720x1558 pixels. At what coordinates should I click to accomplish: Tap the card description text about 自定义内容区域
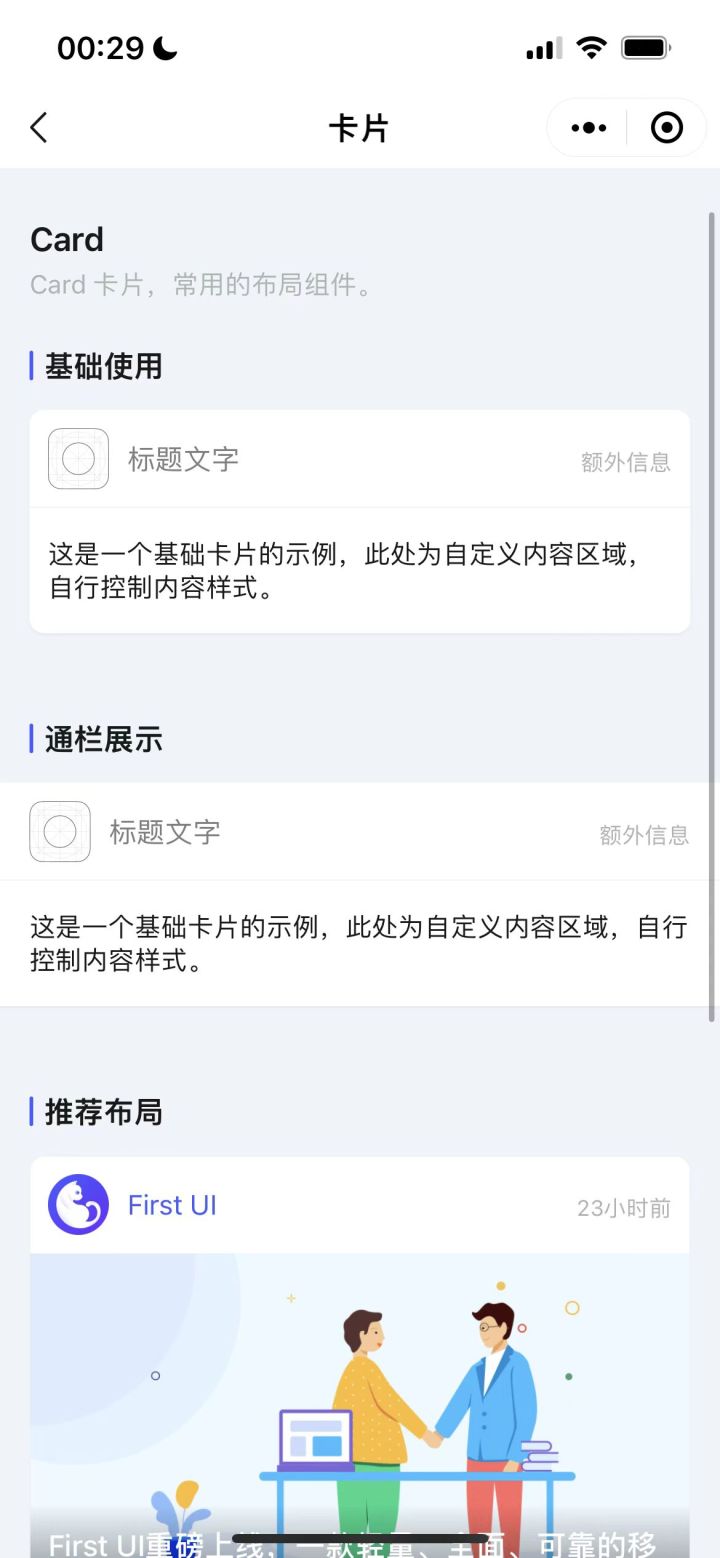coord(360,570)
